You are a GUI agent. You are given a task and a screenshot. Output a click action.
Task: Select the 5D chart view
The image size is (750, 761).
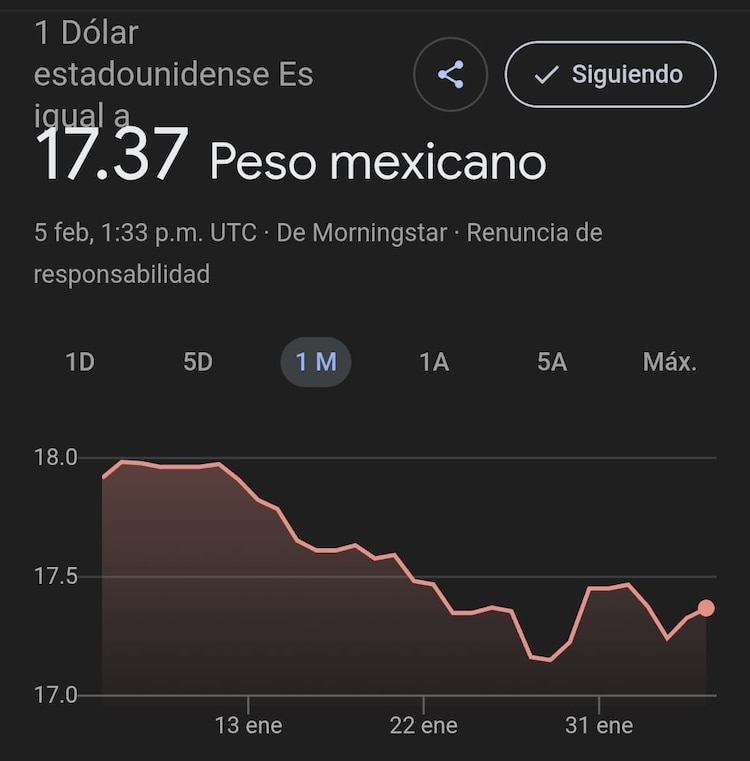point(197,363)
